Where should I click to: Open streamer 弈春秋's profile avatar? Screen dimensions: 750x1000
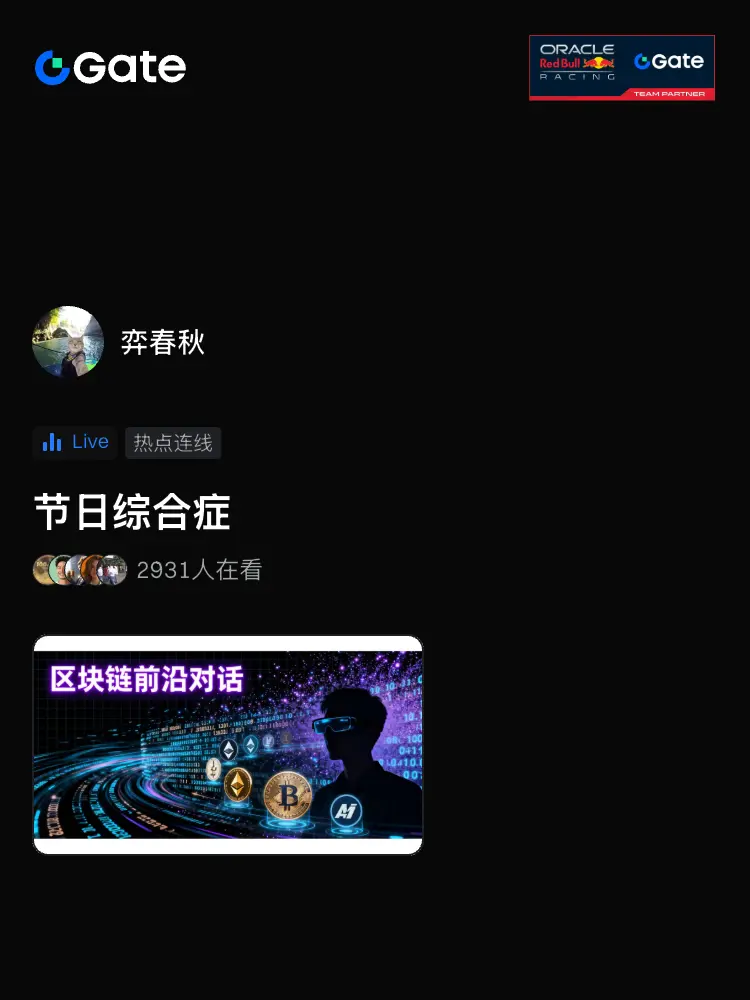(68, 342)
